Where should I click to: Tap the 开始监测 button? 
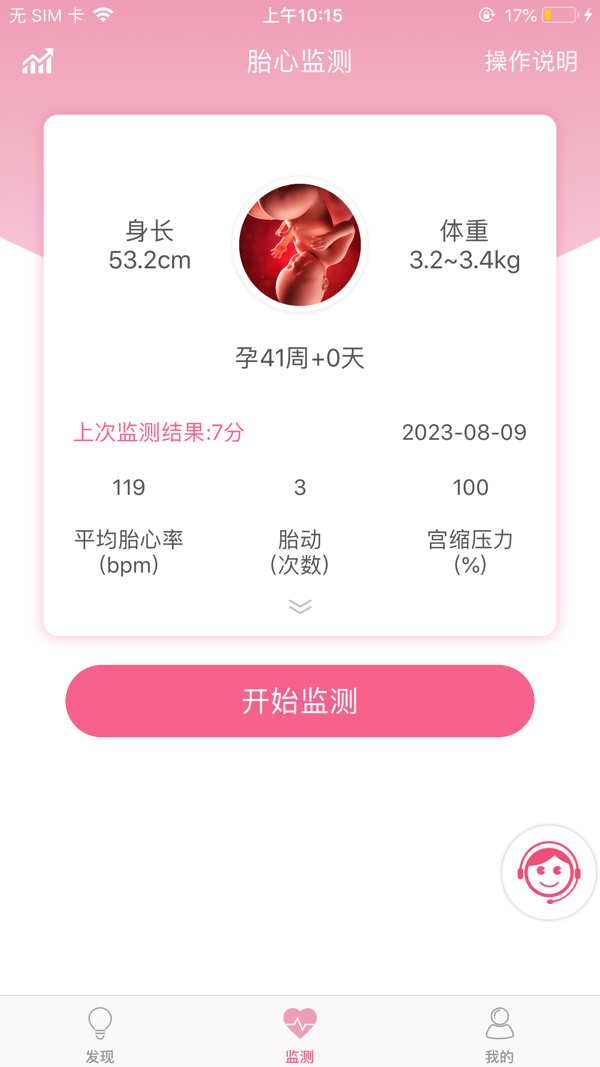(300, 701)
